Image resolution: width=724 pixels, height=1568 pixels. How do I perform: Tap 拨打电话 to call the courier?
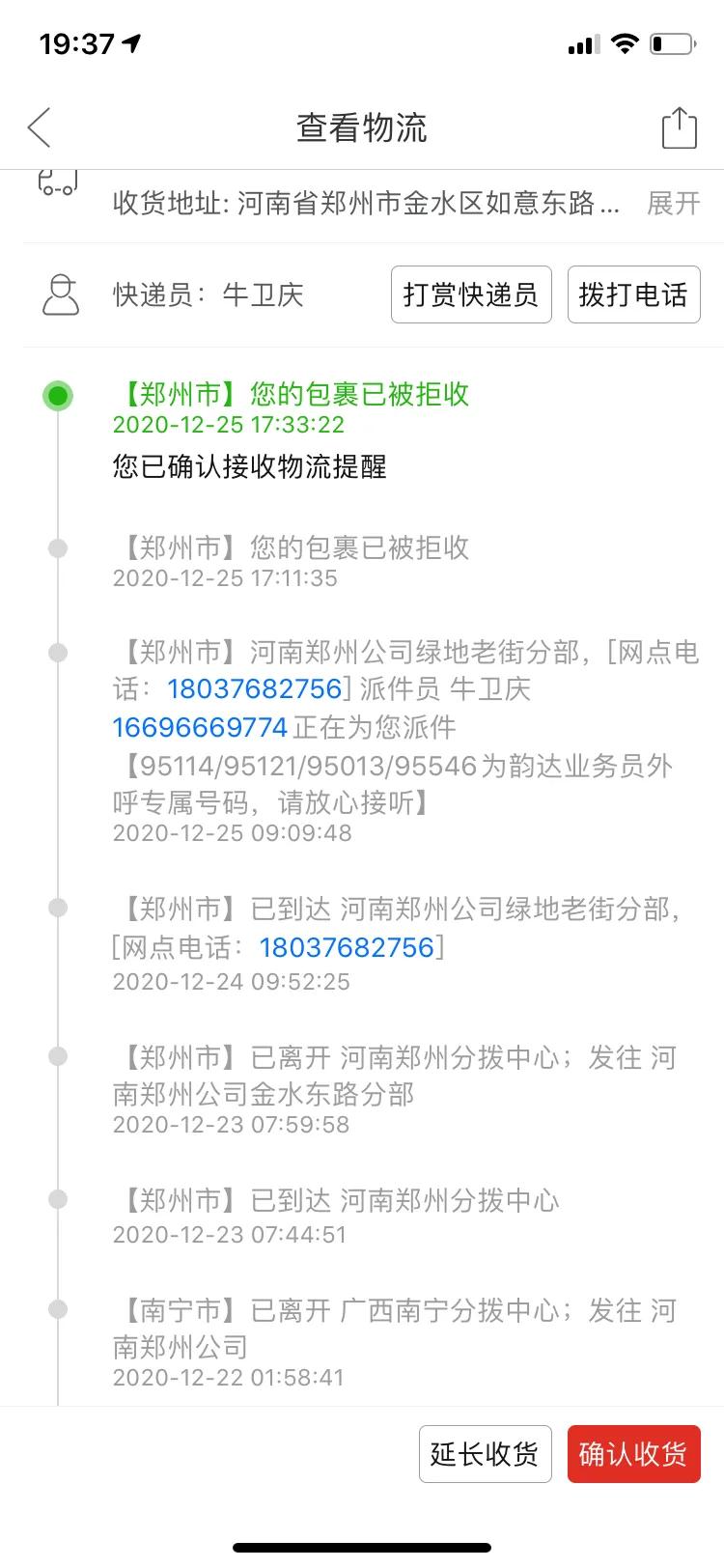click(x=633, y=295)
